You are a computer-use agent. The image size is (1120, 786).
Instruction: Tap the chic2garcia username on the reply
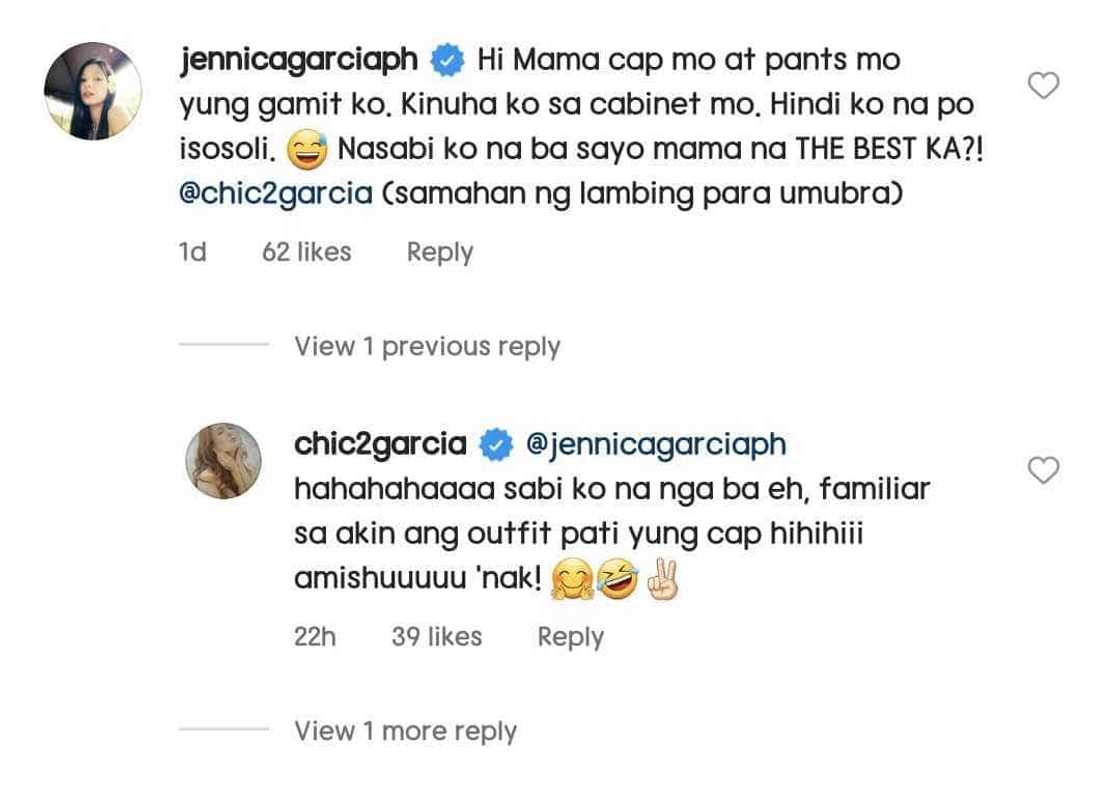pyautogui.click(x=380, y=444)
